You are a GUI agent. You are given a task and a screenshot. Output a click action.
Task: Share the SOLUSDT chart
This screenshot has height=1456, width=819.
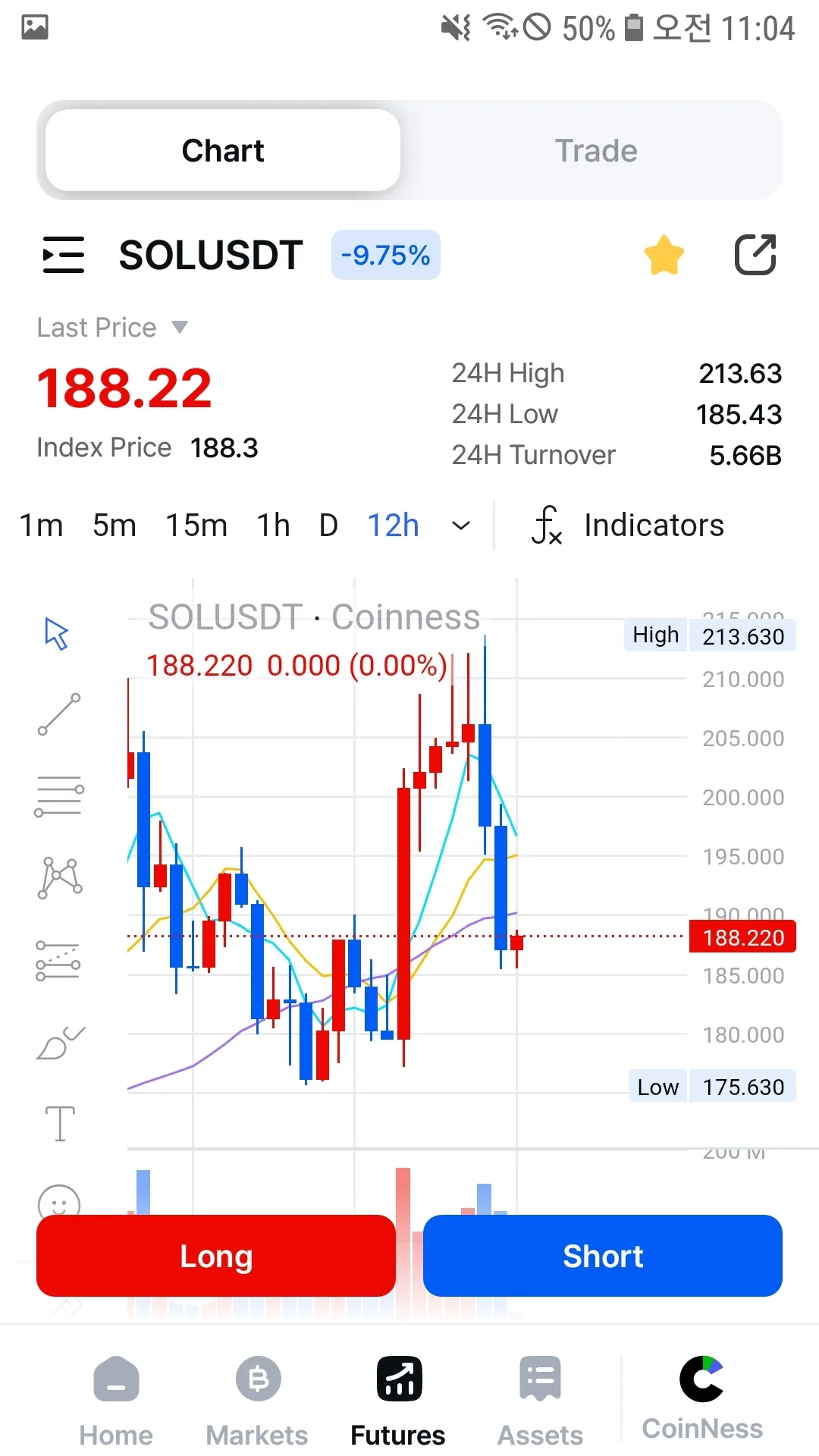point(755,255)
